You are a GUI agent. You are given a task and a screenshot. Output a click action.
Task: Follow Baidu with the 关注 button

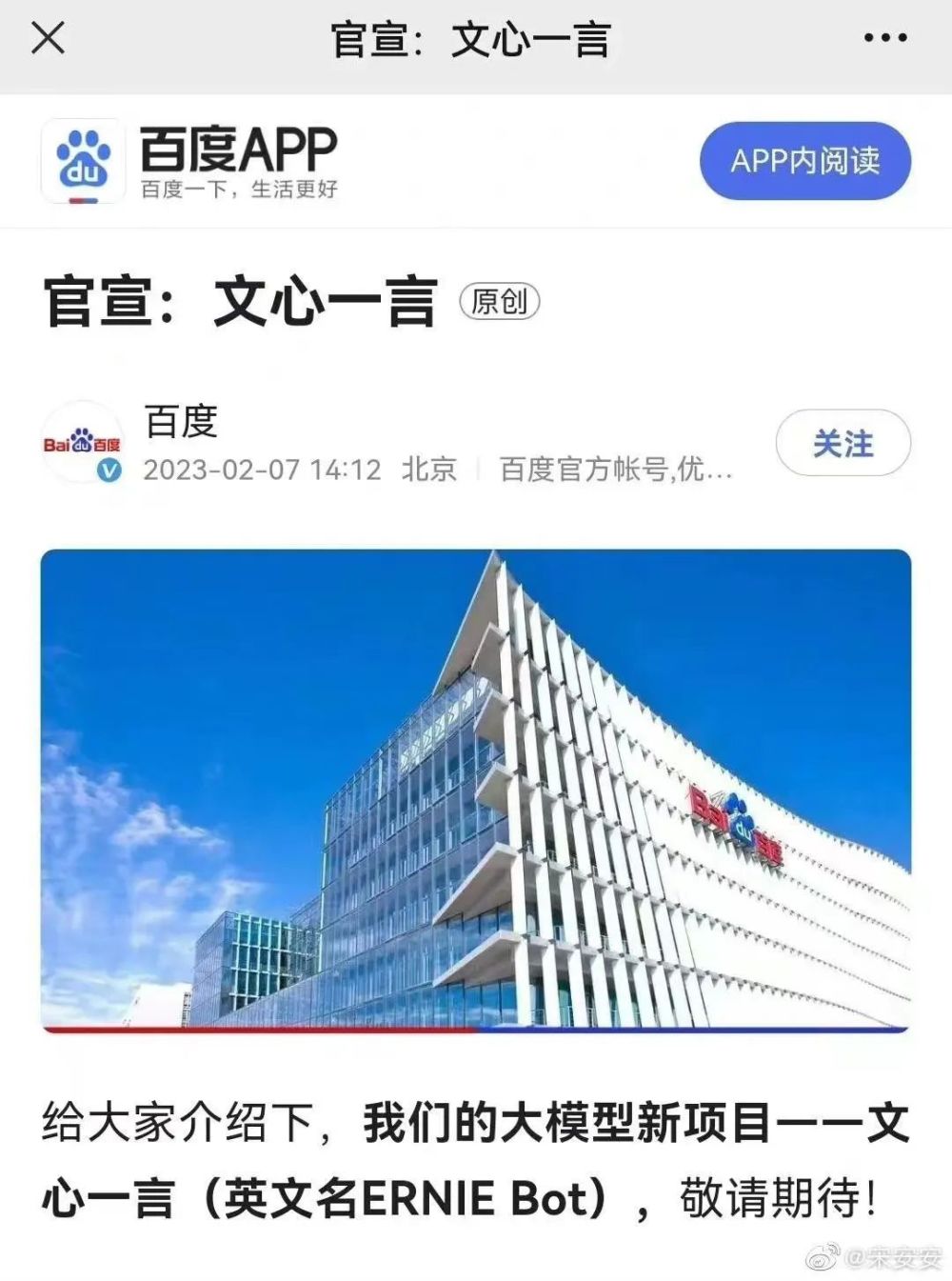click(x=843, y=443)
